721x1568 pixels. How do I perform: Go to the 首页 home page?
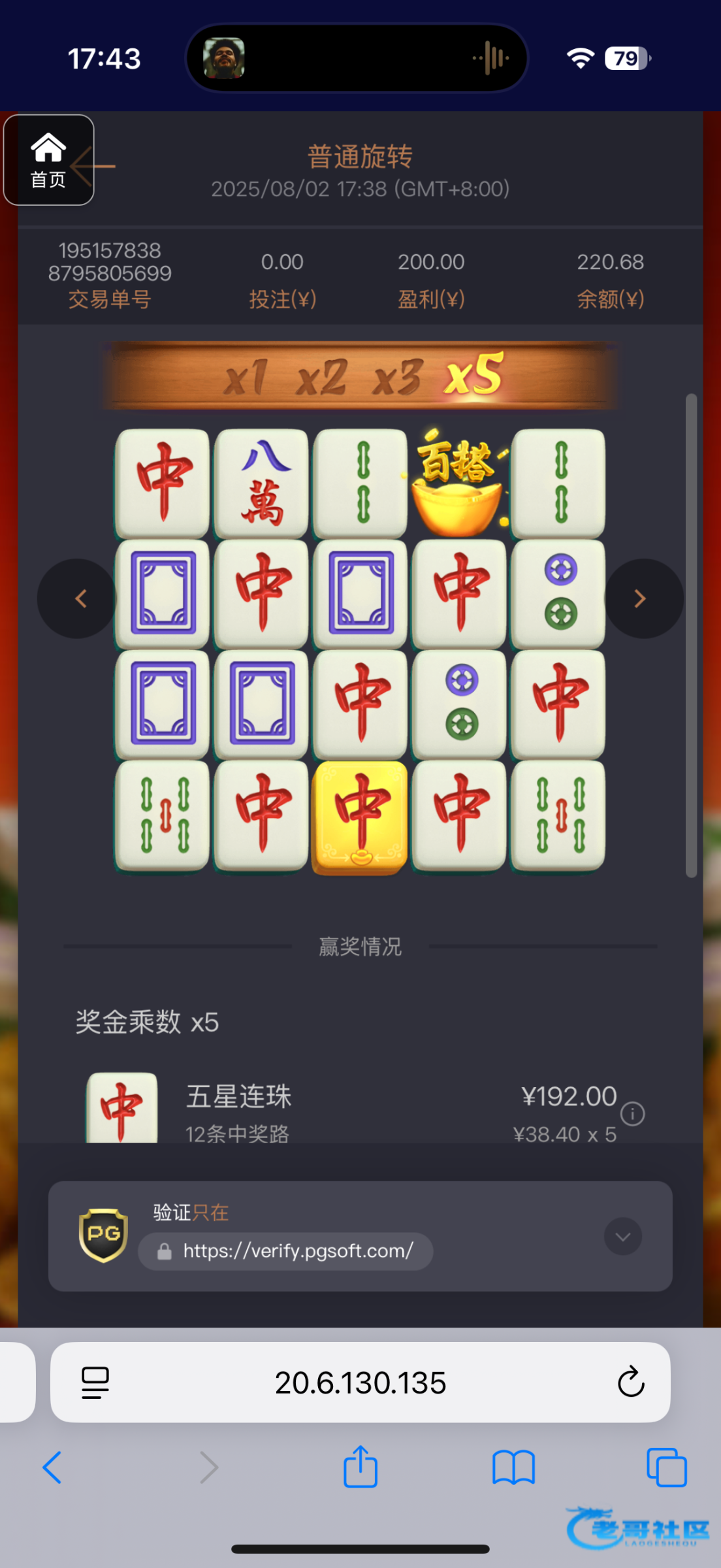click(48, 160)
